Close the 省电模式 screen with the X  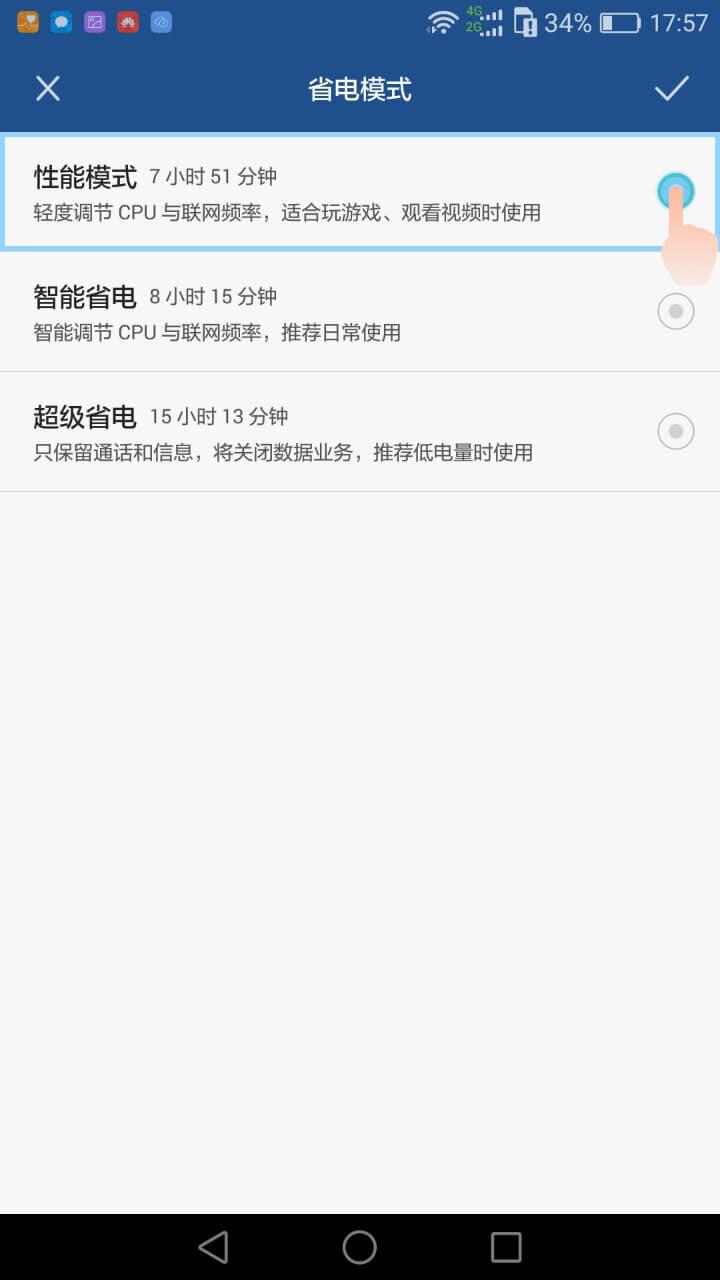click(x=48, y=89)
